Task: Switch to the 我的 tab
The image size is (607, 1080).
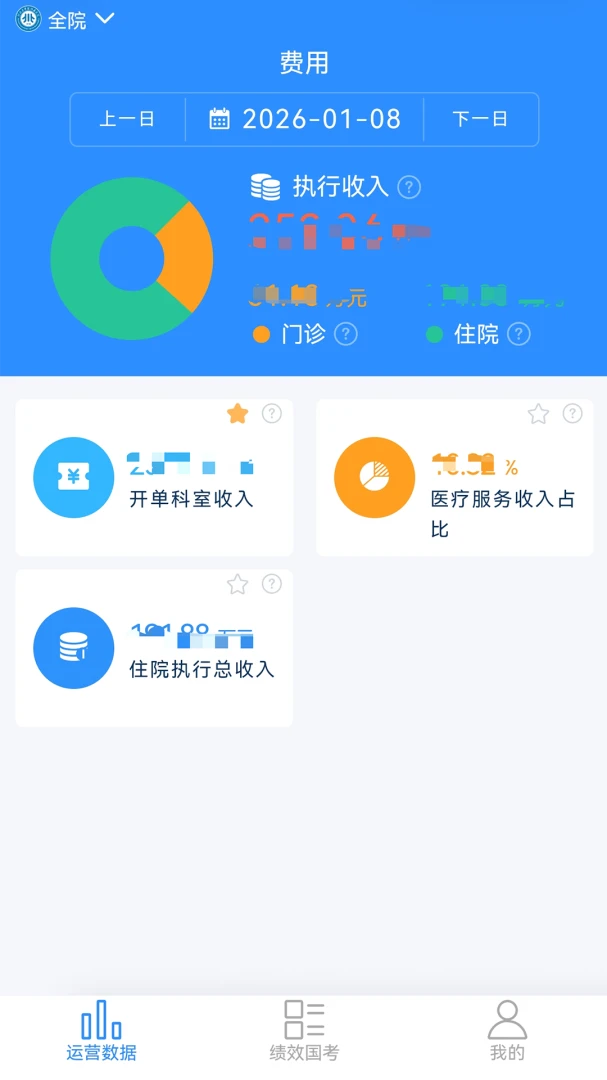Action: [x=507, y=1031]
